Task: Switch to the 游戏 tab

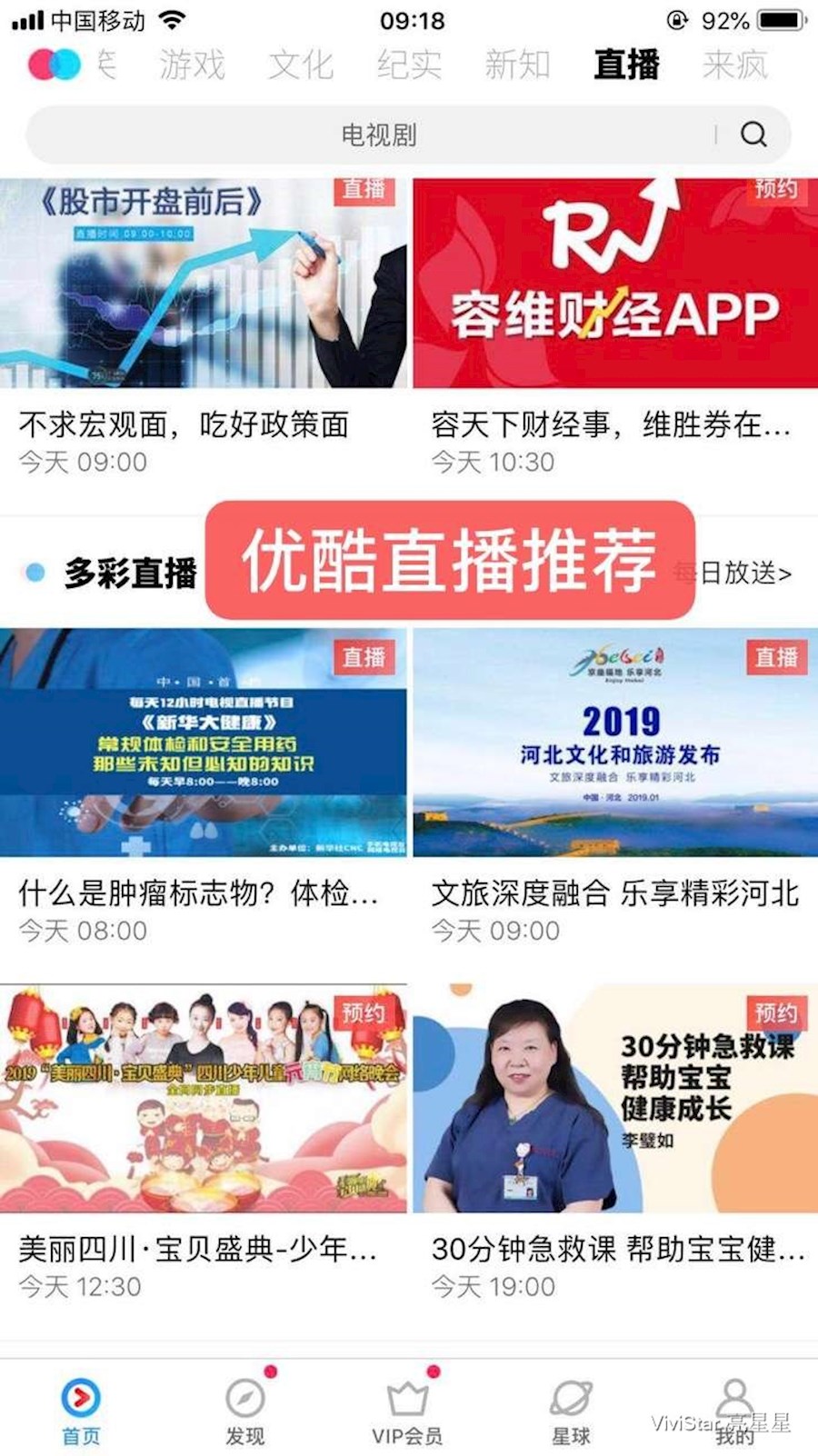Action: [192, 65]
